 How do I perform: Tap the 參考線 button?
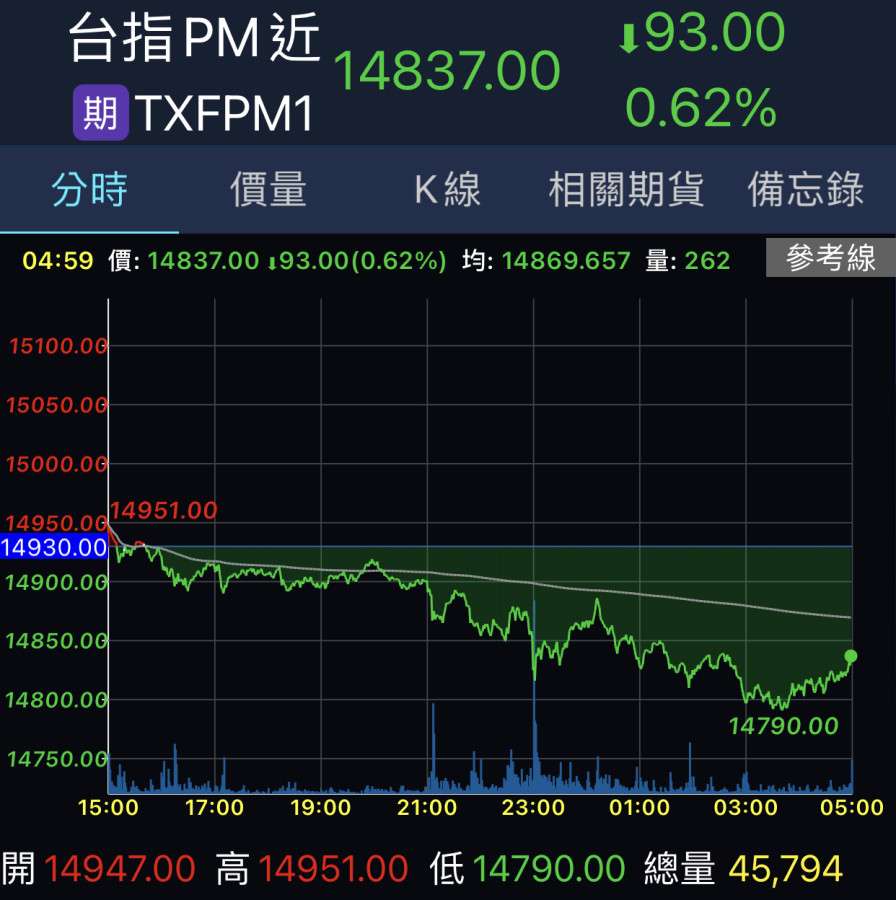(830, 259)
